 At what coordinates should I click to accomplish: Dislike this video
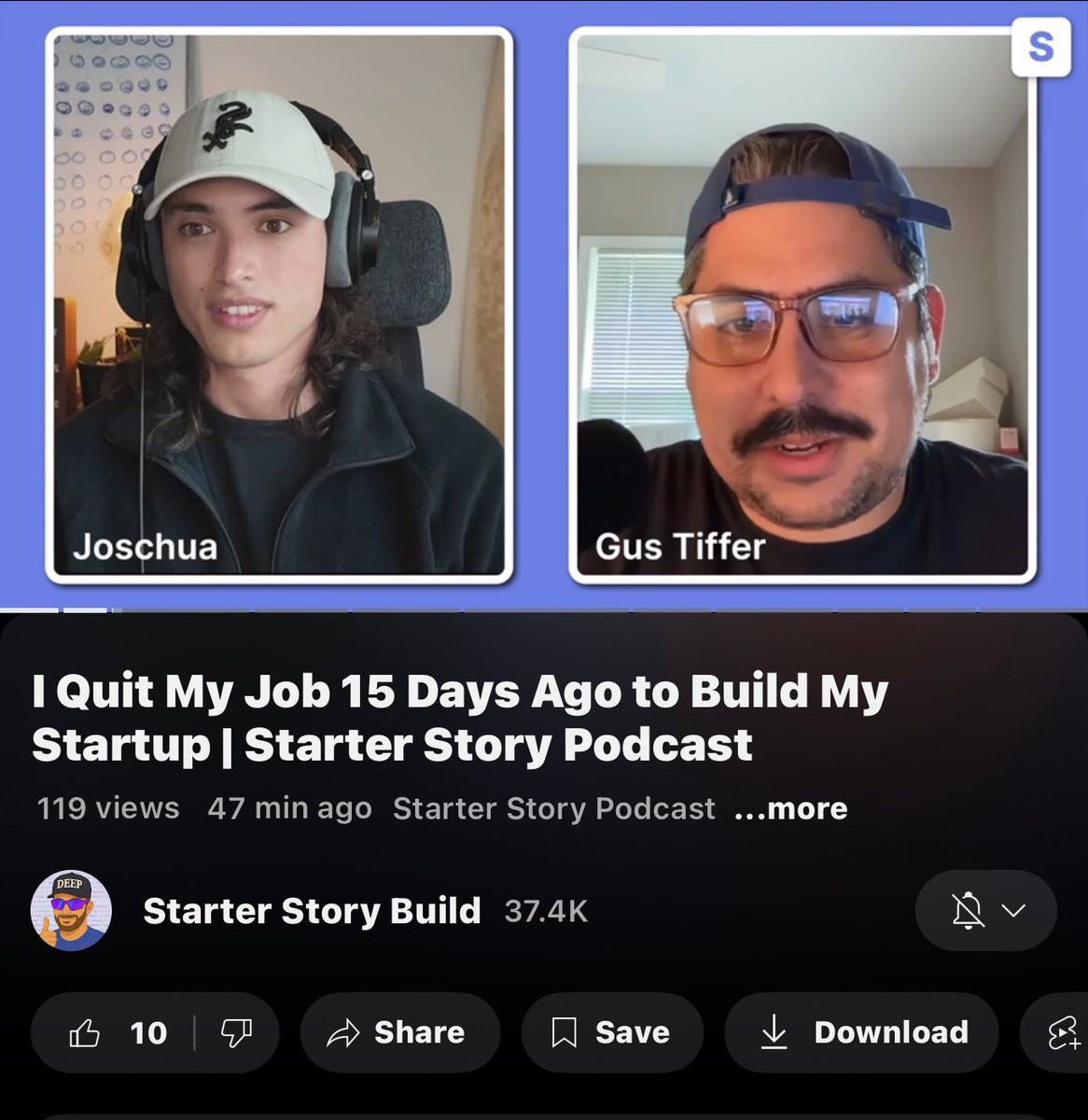236,1032
